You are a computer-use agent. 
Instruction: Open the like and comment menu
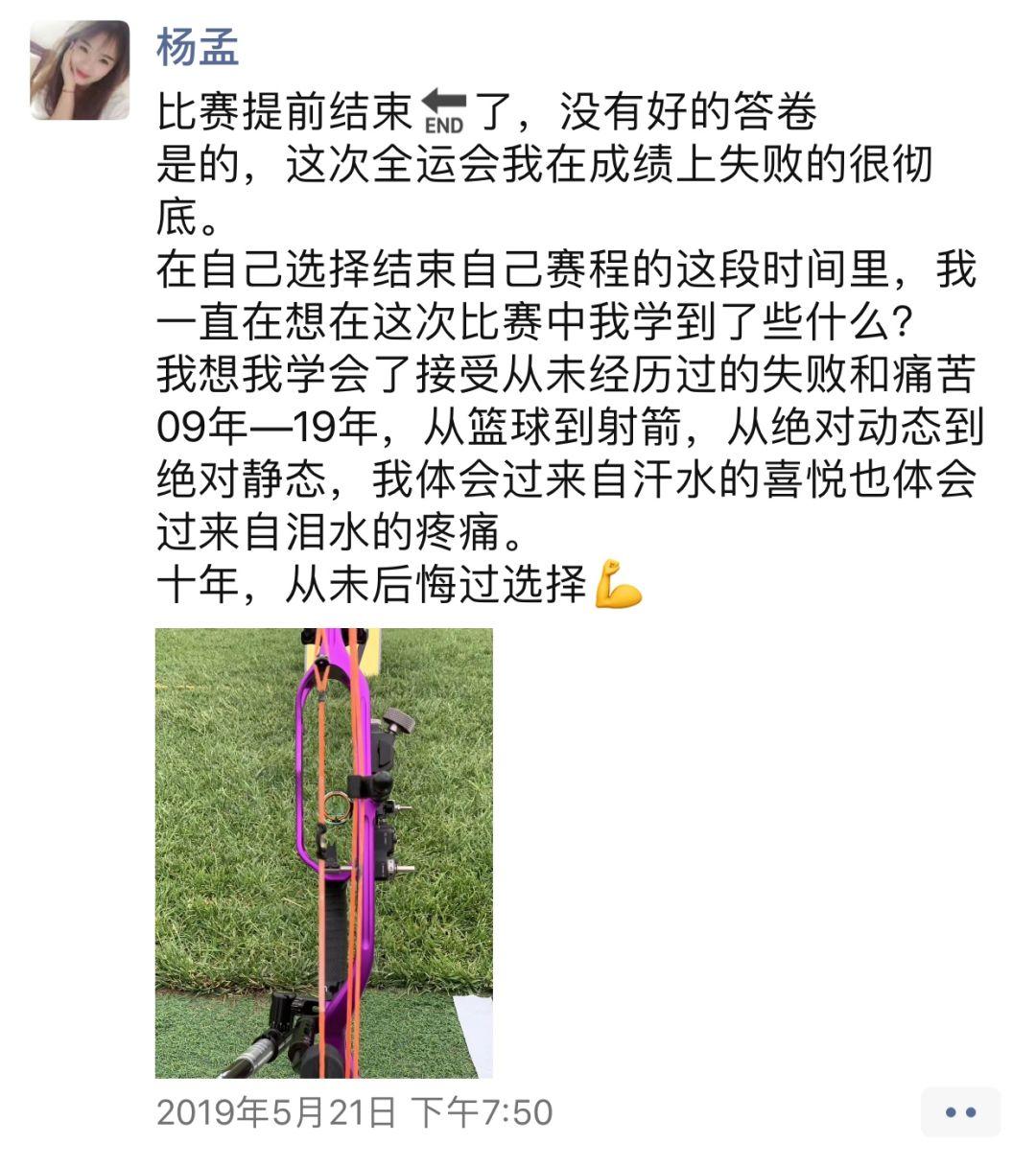(959, 1112)
